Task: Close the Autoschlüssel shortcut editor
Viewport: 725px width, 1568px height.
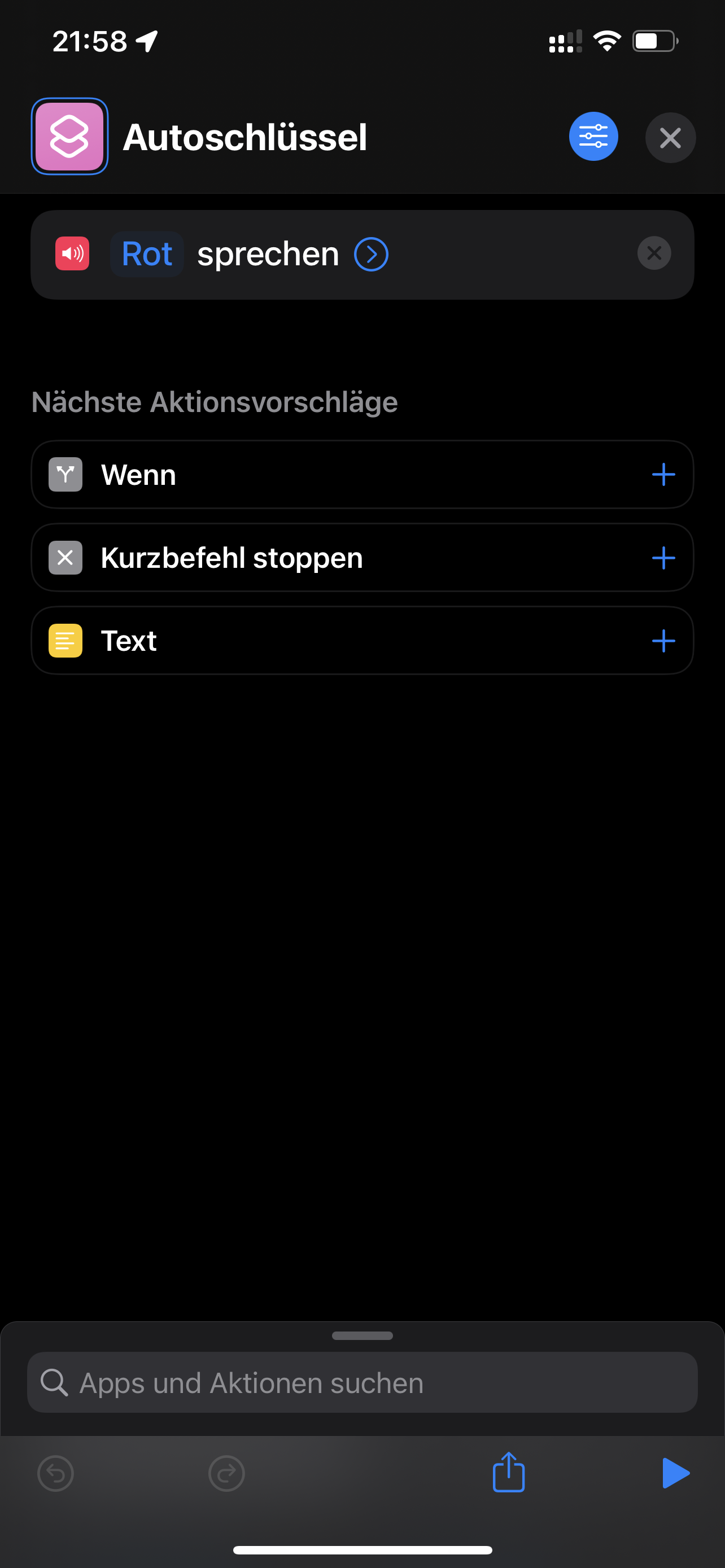Action: (670, 138)
